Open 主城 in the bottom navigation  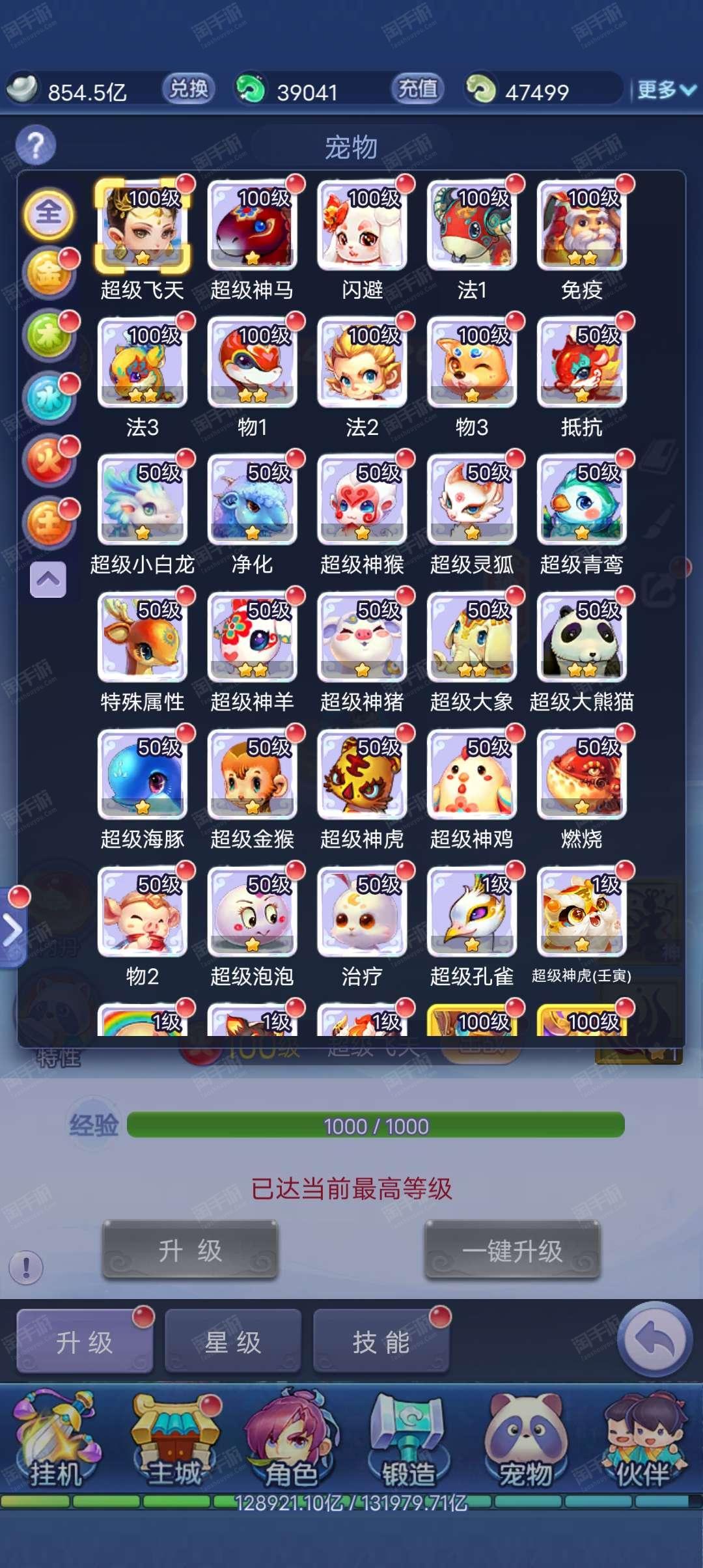[x=174, y=1440]
